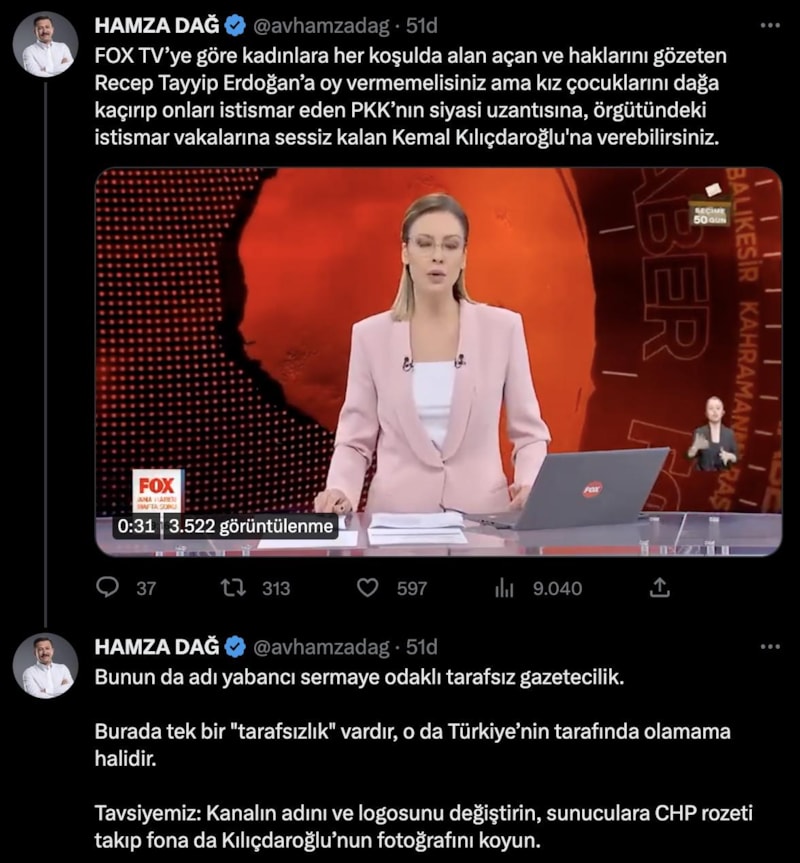Reply to the FOX TV tweet

click(x=108, y=588)
